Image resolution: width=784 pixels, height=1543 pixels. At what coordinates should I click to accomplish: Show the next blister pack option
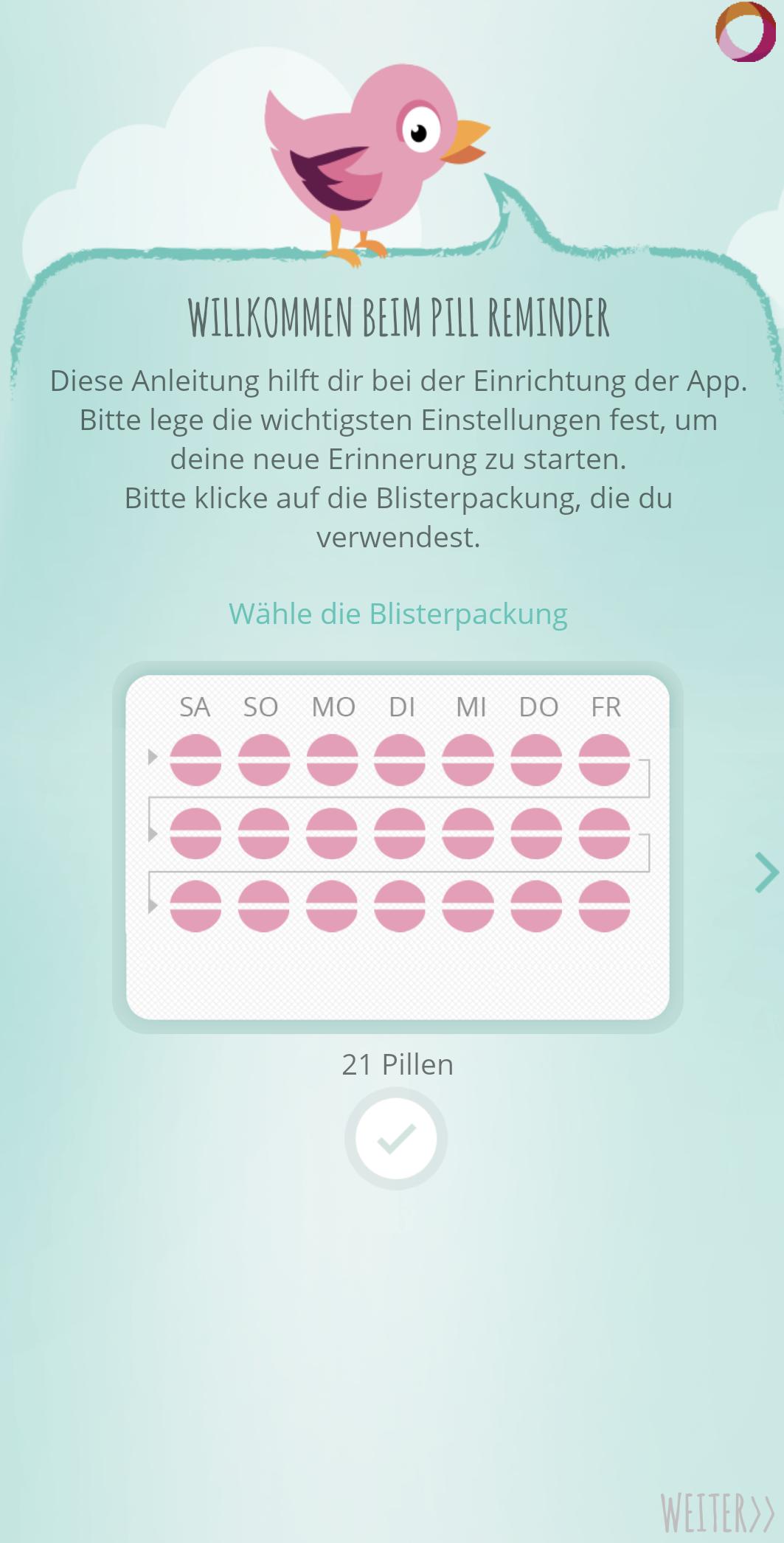coord(766,873)
